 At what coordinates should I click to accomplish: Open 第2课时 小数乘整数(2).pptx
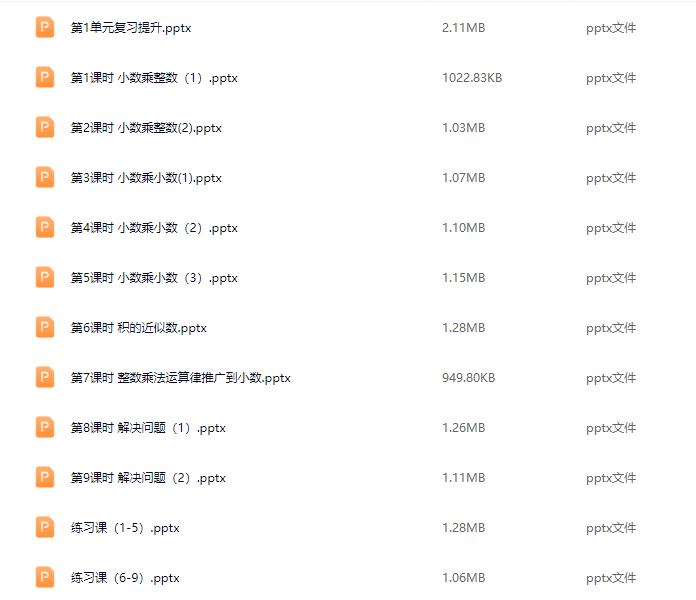(x=146, y=128)
